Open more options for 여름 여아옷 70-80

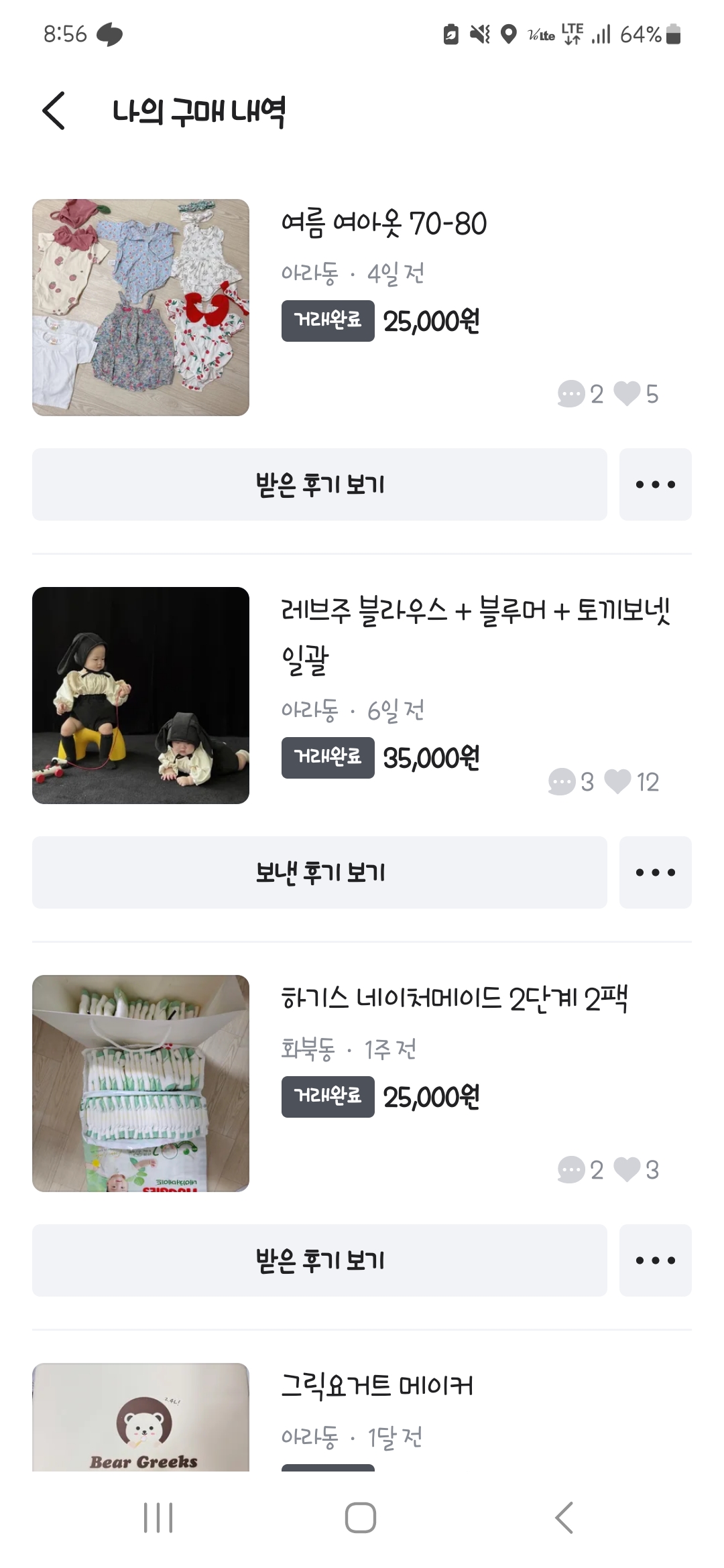pyautogui.click(x=655, y=484)
